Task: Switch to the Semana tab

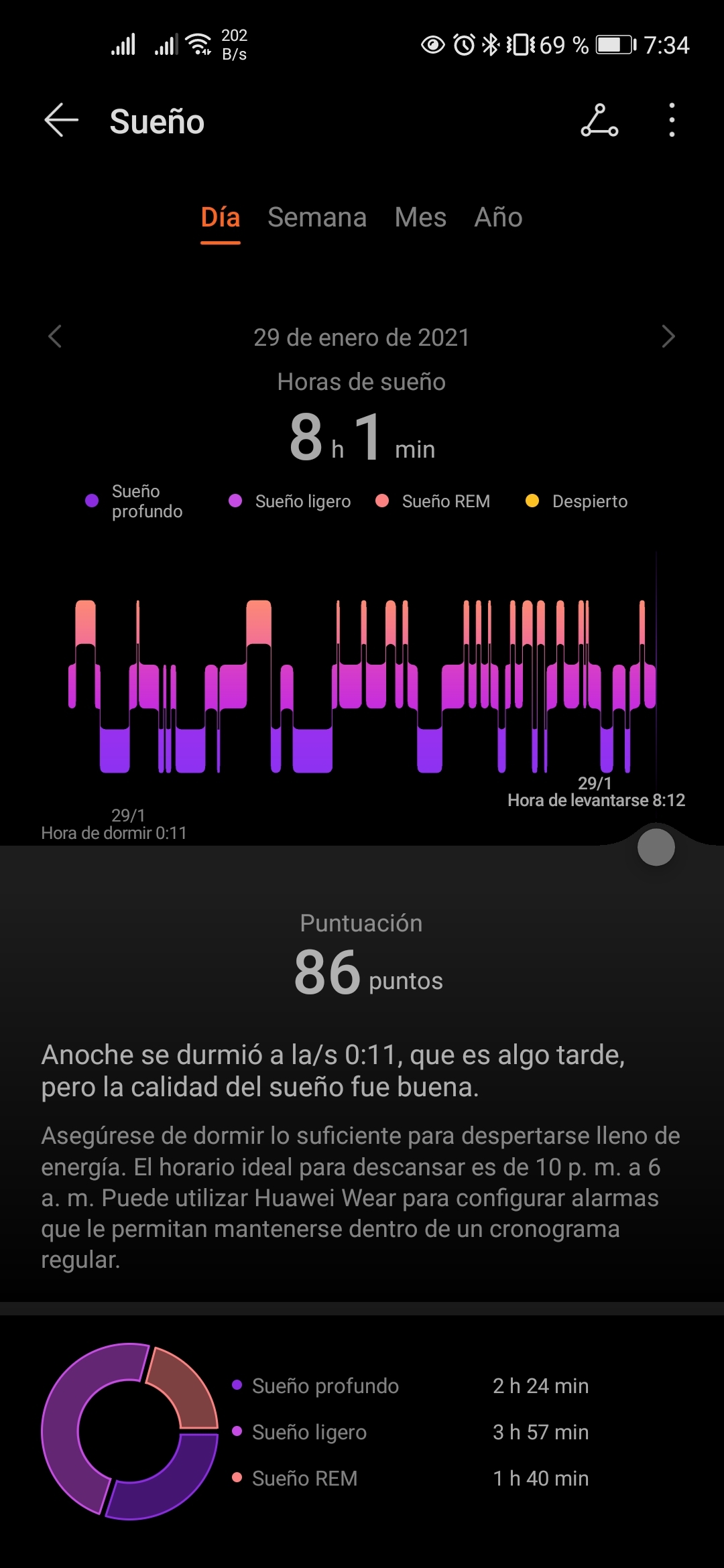Action: pyautogui.click(x=317, y=218)
